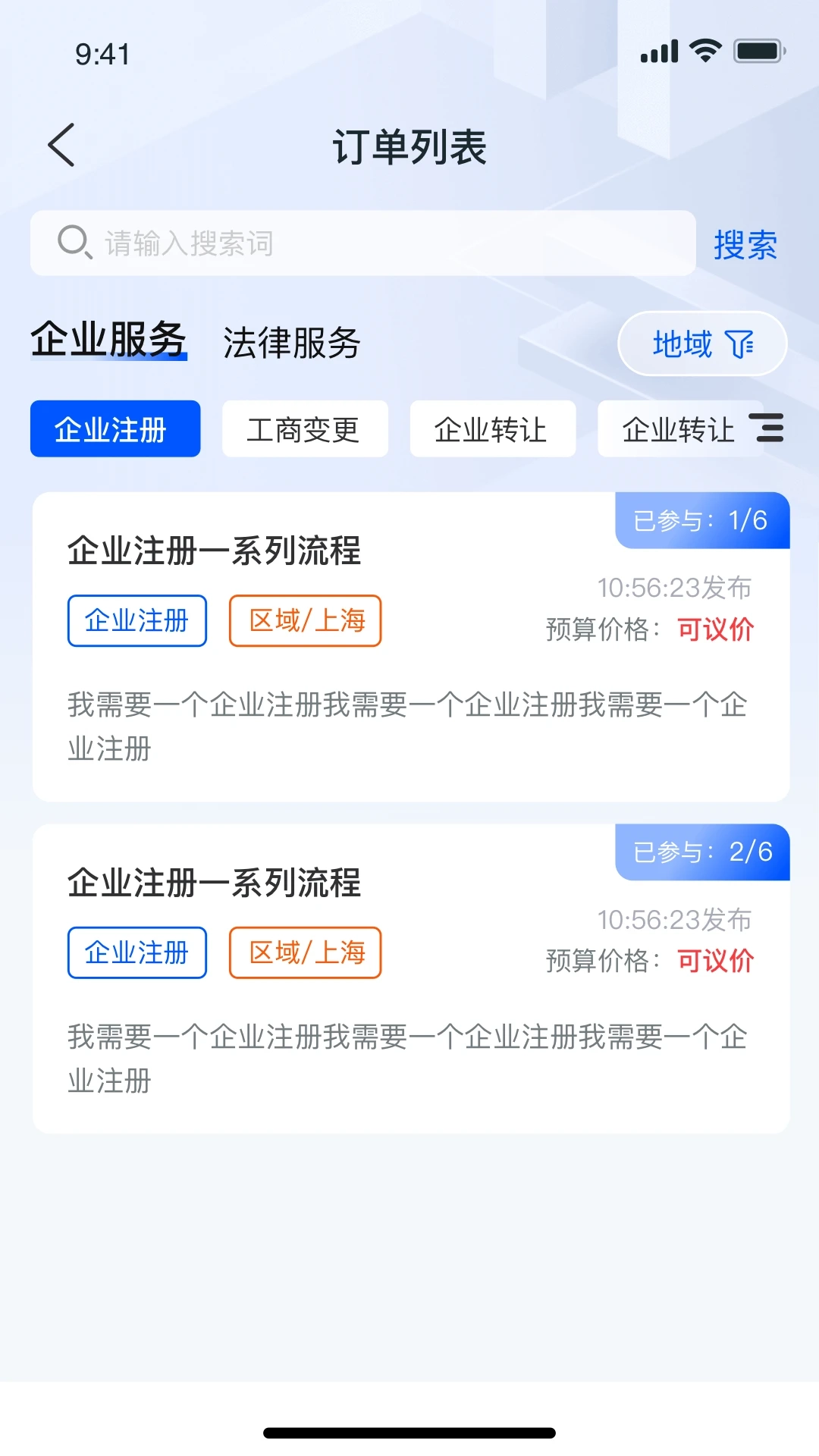Viewport: 819px width, 1456px height.
Task: Expand the second order's 已参与：2/6 badge
Action: (x=701, y=852)
